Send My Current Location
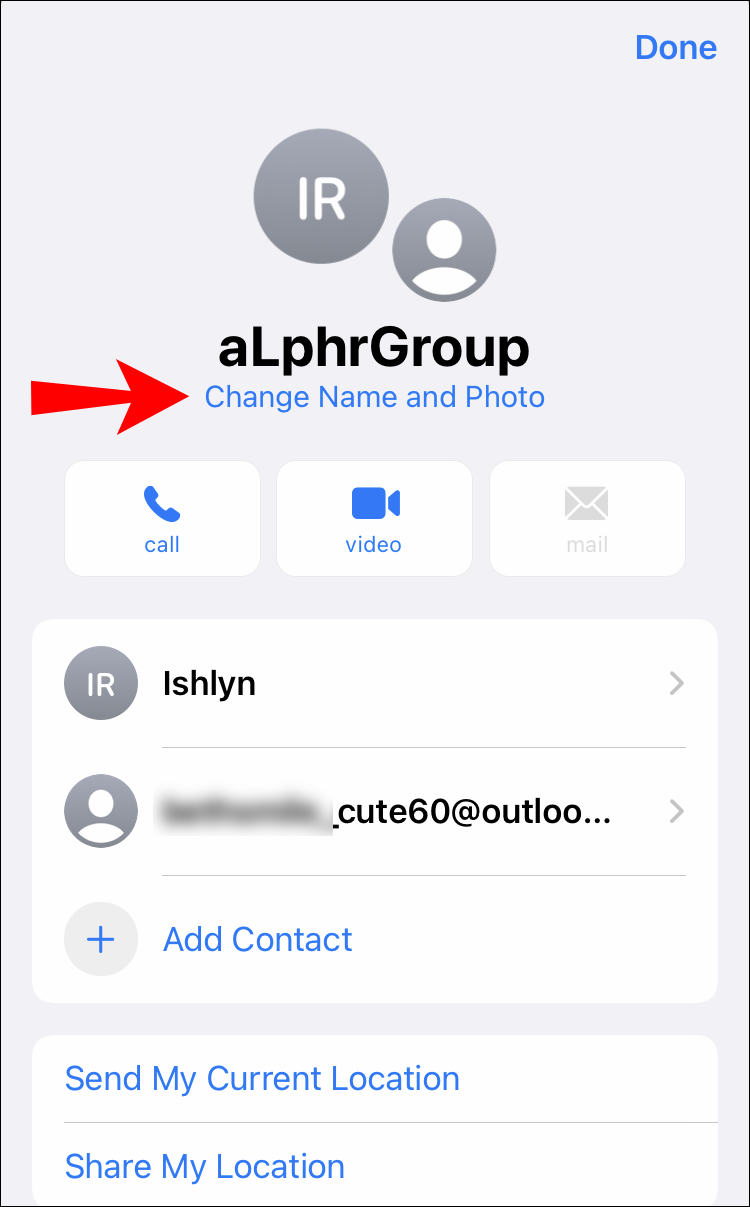The width and height of the screenshot is (750, 1207). (x=262, y=1079)
